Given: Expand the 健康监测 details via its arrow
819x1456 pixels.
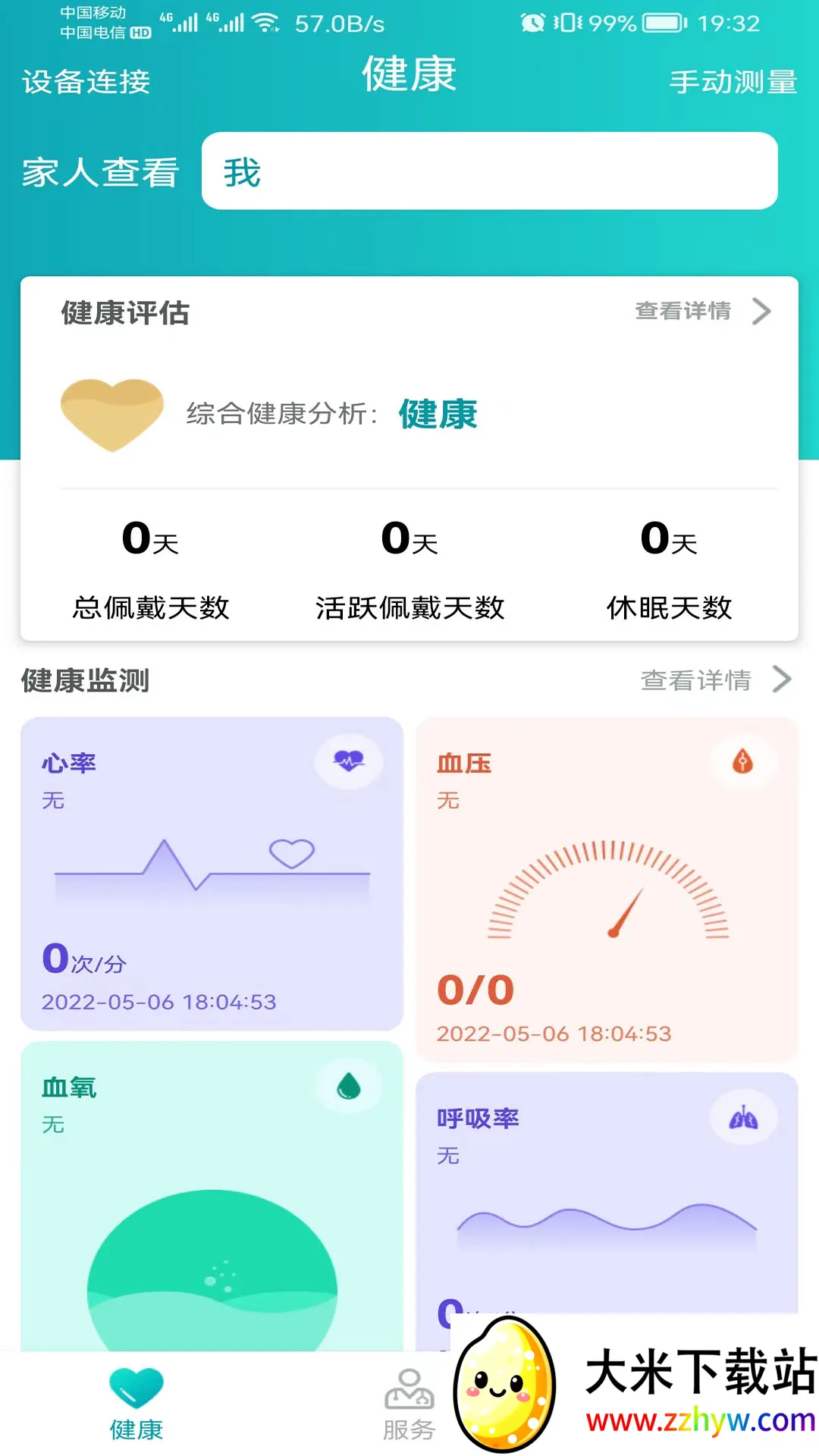Looking at the screenshot, I should [781, 680].
